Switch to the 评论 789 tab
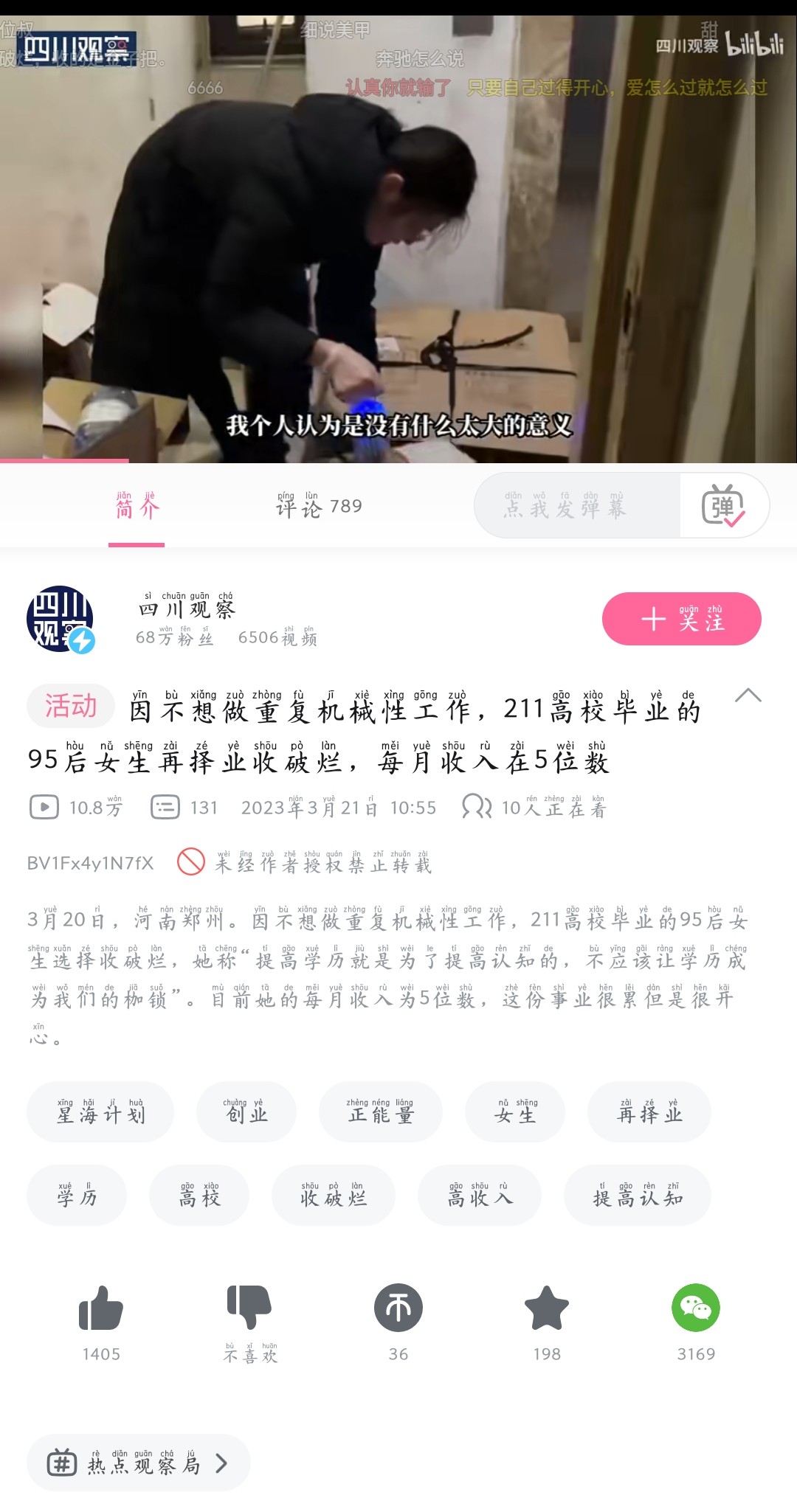 319,506
